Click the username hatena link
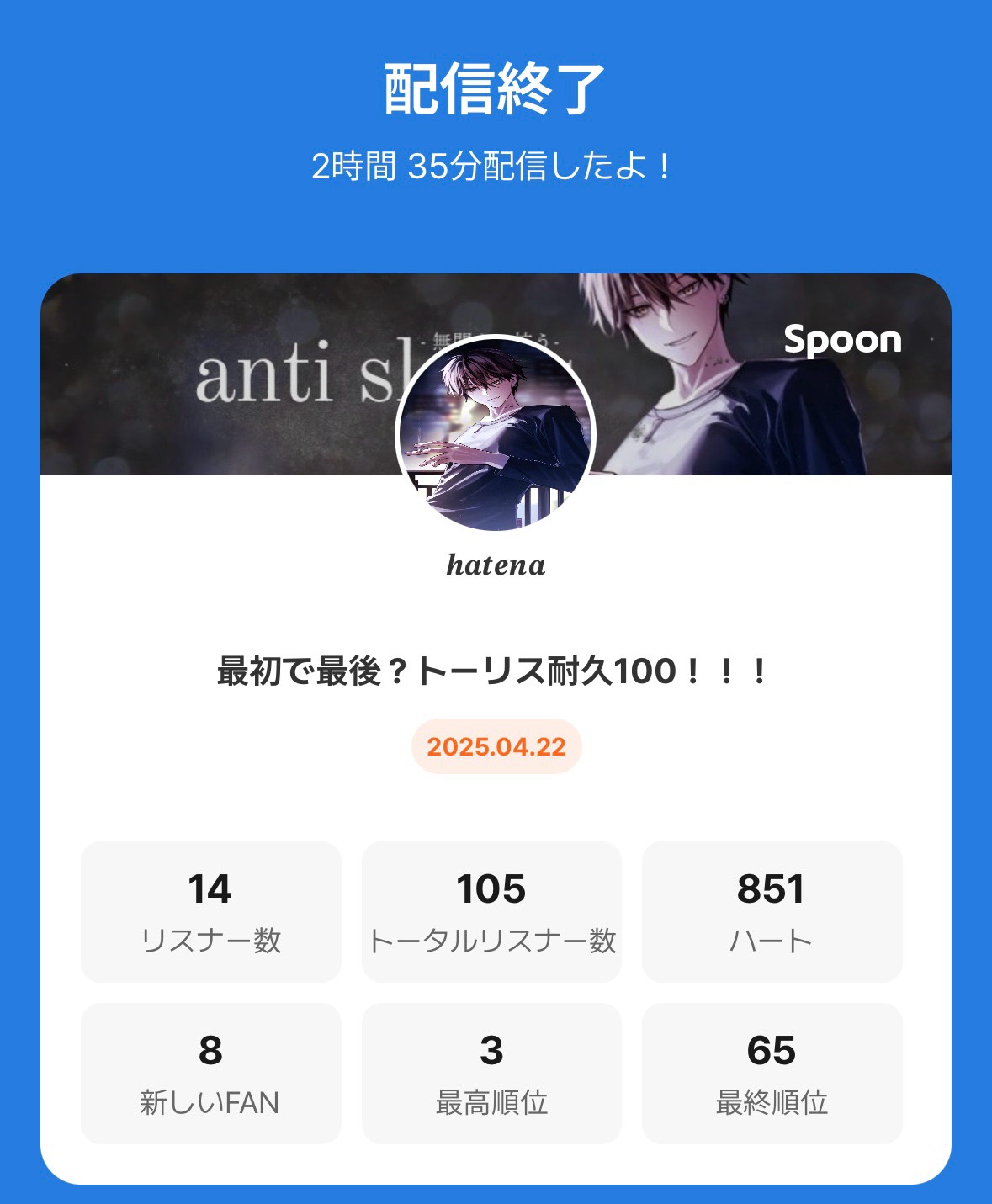Viewport: 992px width, 1204px height. pos(496,565)
